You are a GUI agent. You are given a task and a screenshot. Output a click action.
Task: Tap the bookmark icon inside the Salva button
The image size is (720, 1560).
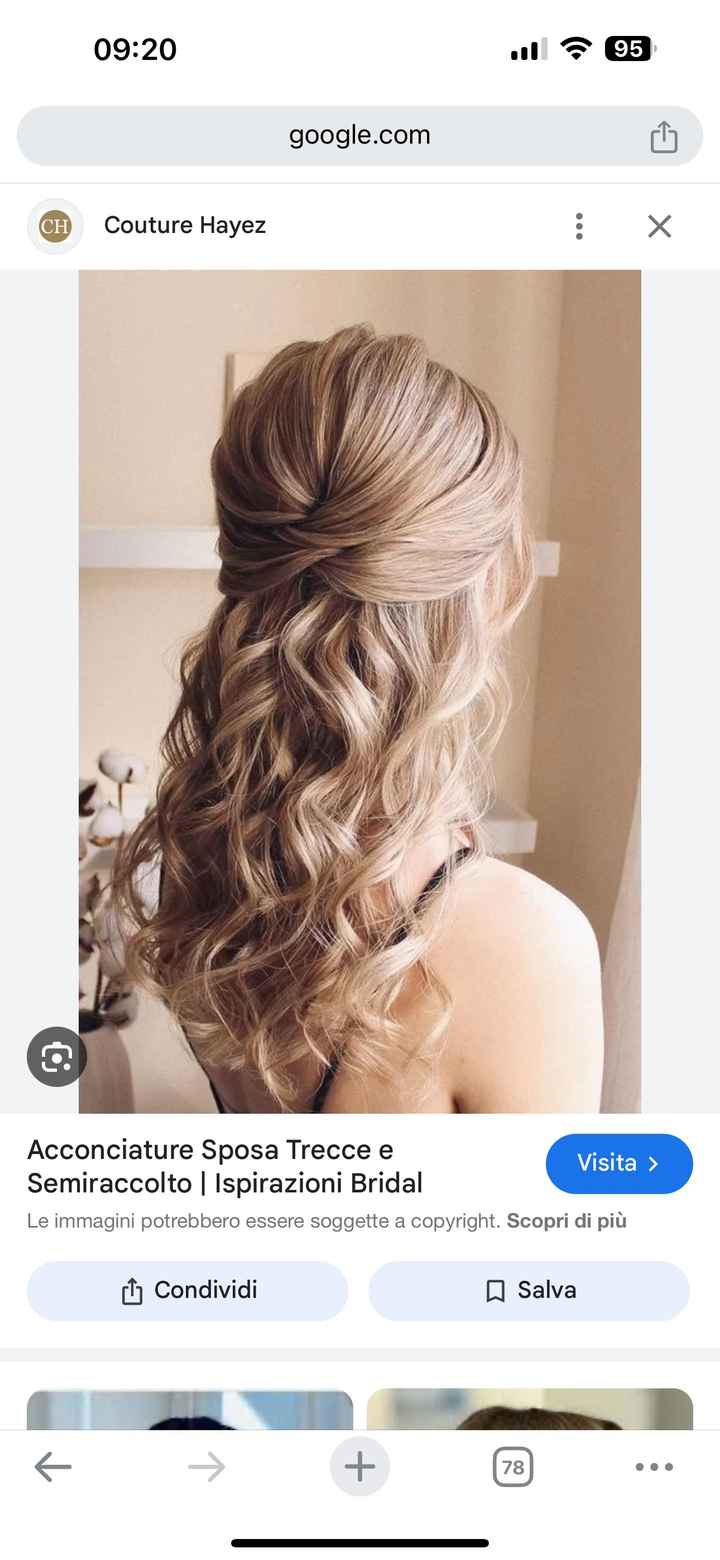point(493,1291)
